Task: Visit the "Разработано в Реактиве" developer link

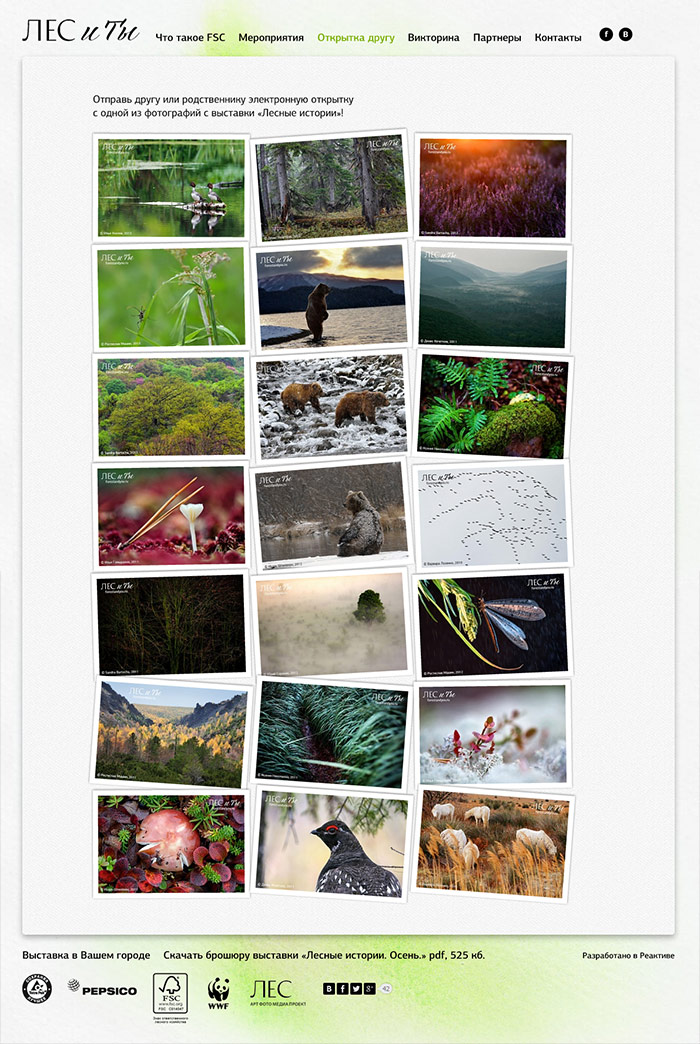Action: (628, 956)
